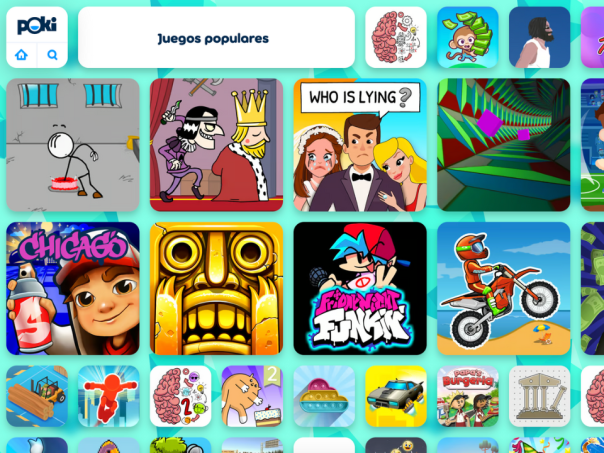Image resolution: width=604 pixels, height=453 pixels.
Task: Open the temple building puzzle game
Action: 539,396
